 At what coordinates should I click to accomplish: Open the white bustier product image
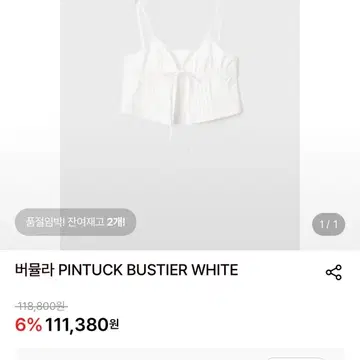[x=180, y=125]
